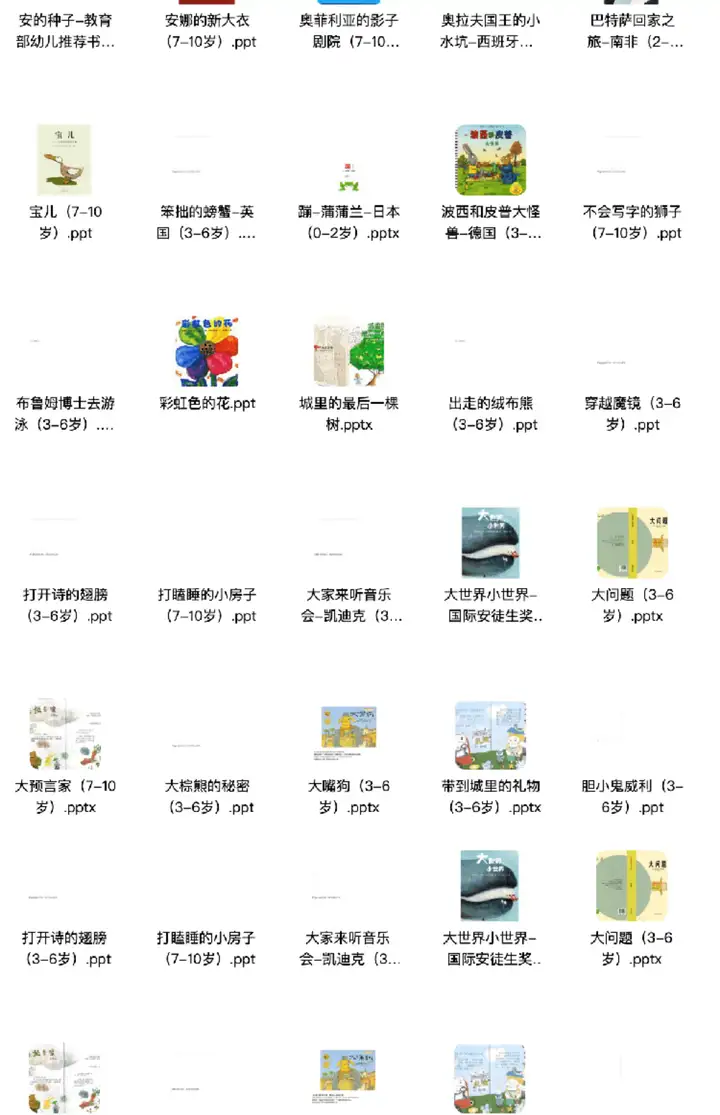Select 不会写字的狮子（7-10岁）.ppt

(630, 222)
